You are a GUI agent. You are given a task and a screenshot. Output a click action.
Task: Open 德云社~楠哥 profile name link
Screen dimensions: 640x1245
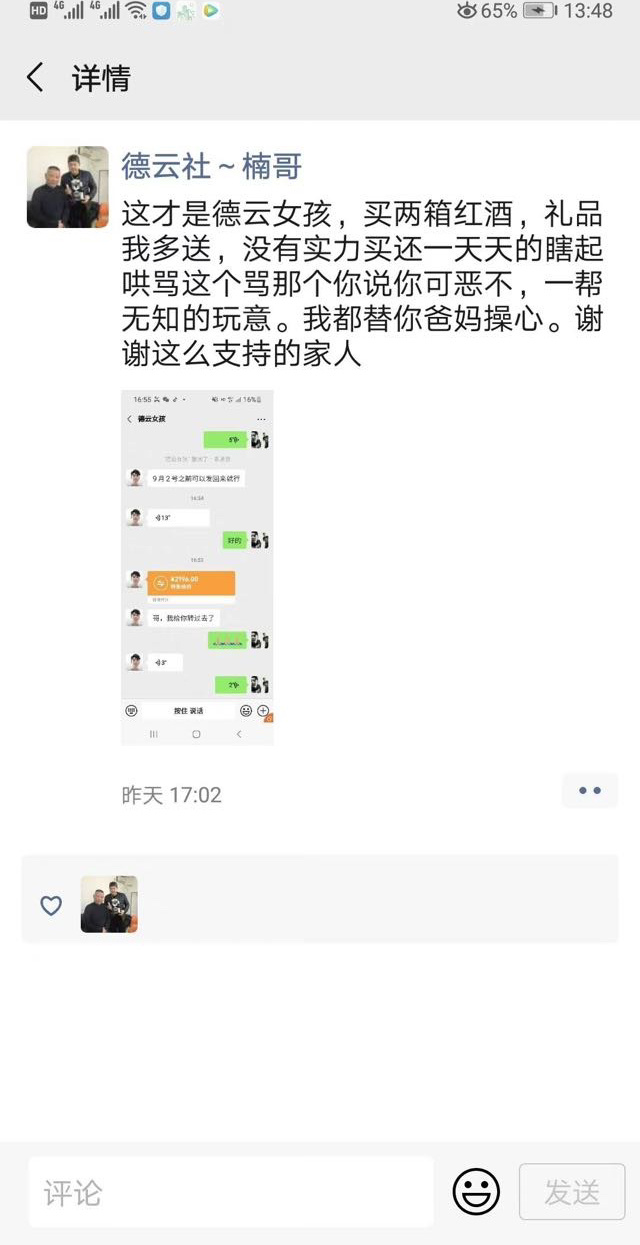click(x=211, y=165)
